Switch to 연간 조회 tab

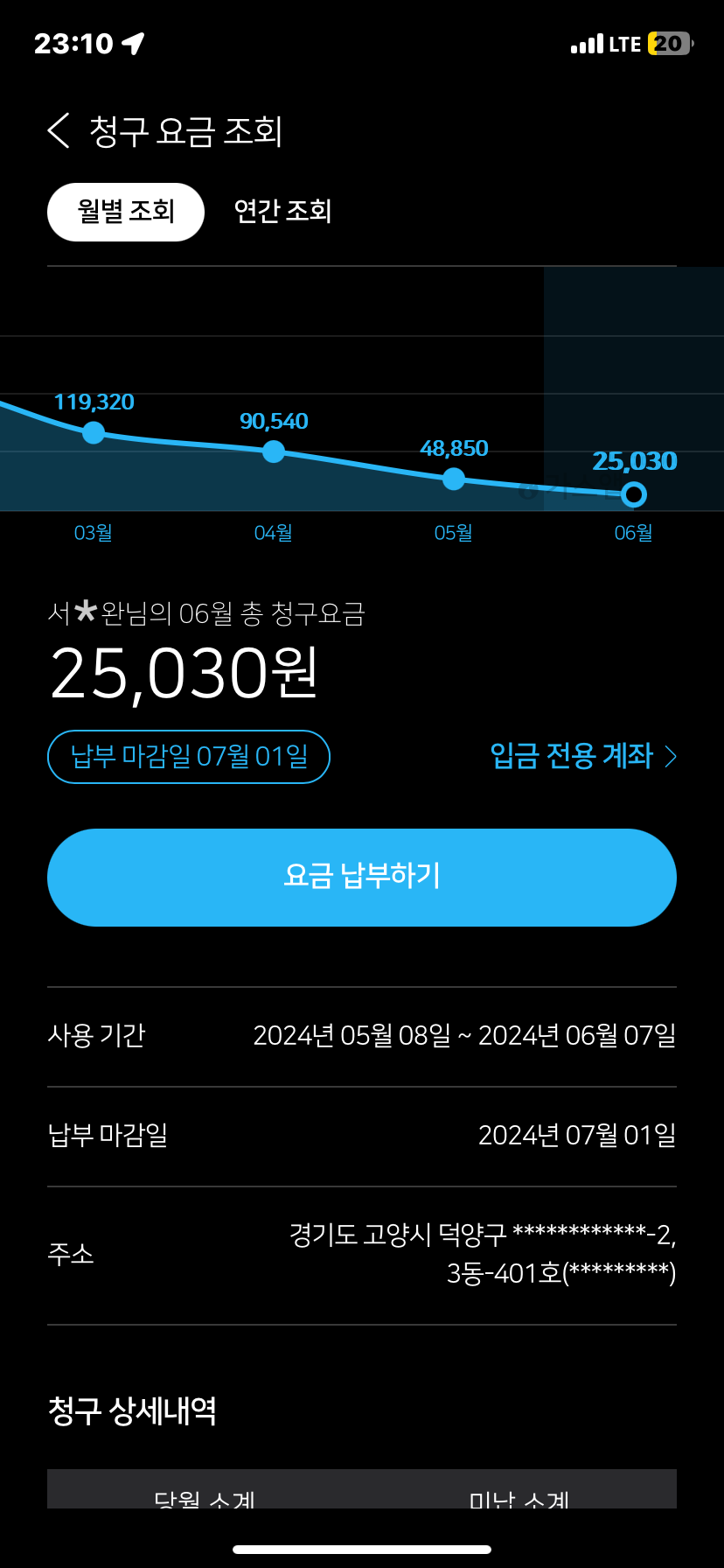[x=282, y=212]
